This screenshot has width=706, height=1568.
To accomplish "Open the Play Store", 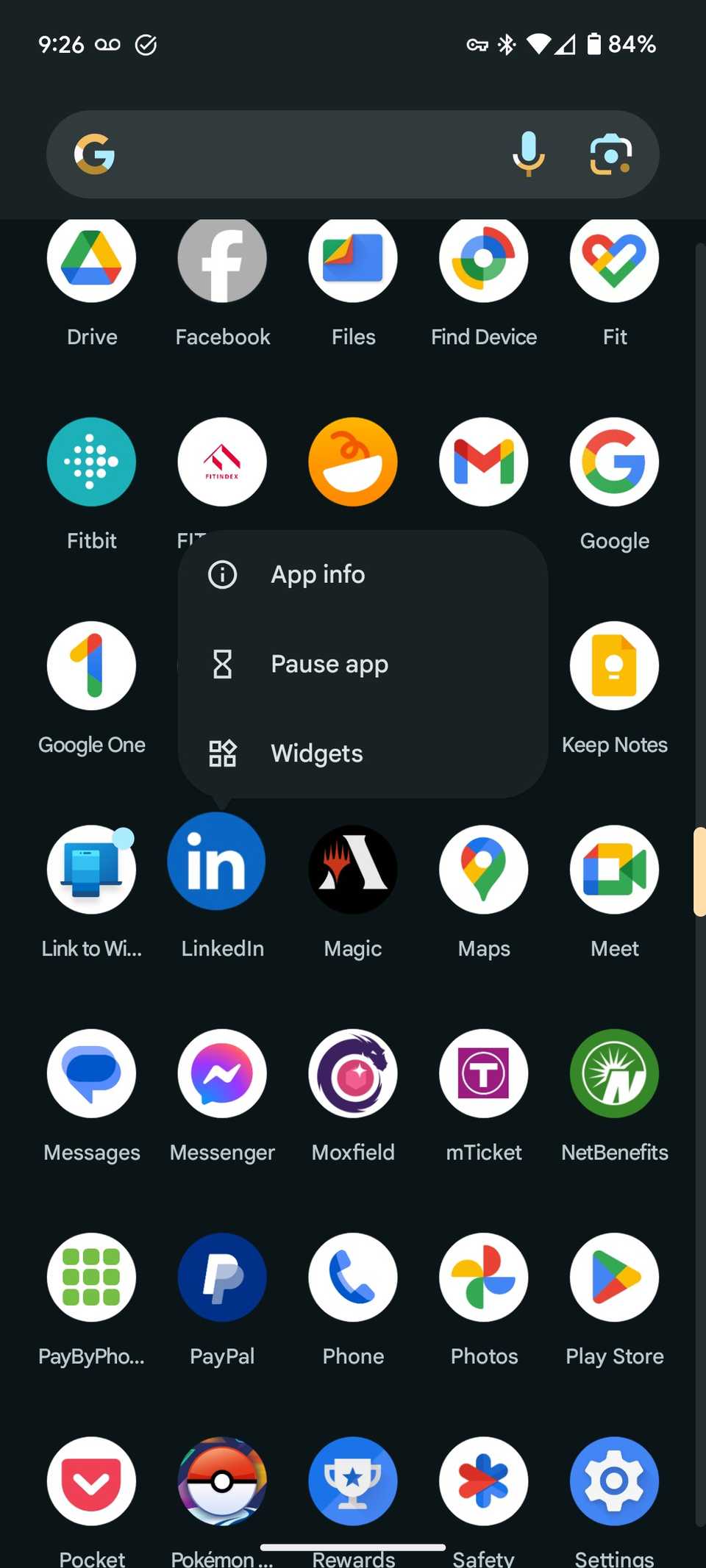I will tap(614, 1277).
